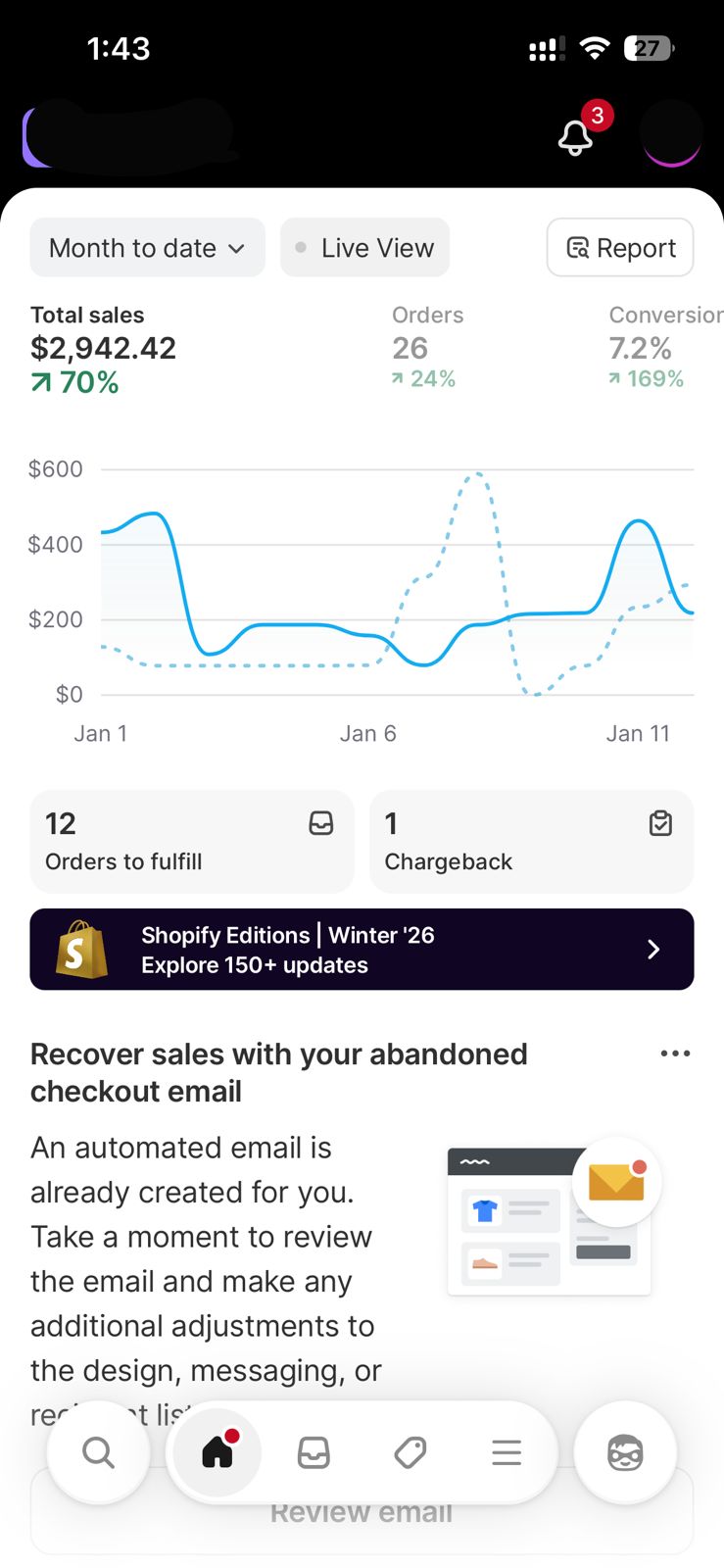
Task: Open the 12 Orders to fulfill card
Action: [192, 841]
